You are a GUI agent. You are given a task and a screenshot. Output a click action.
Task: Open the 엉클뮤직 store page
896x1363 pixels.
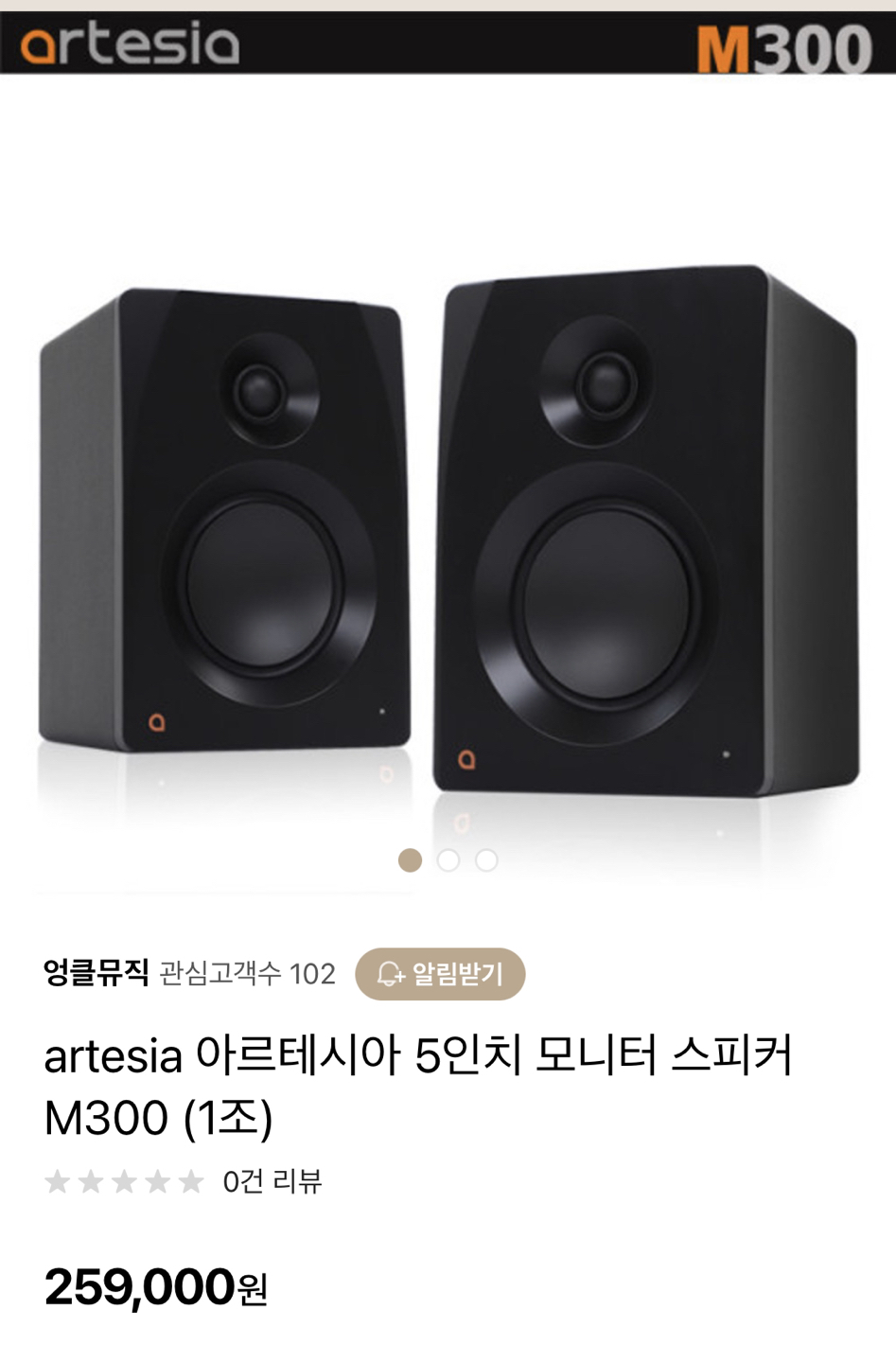pyautogui.click(x=96, y=972)
